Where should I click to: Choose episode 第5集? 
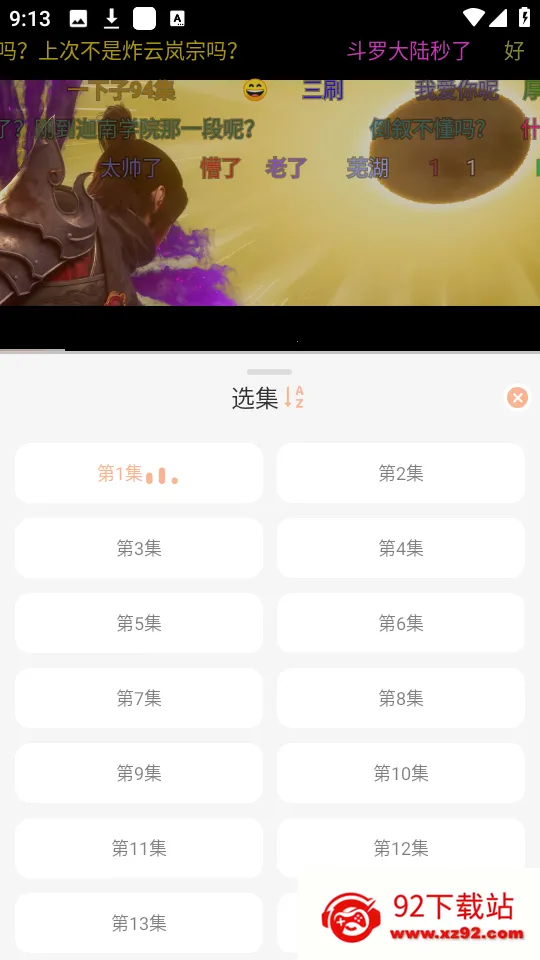[x=139, y=623]
